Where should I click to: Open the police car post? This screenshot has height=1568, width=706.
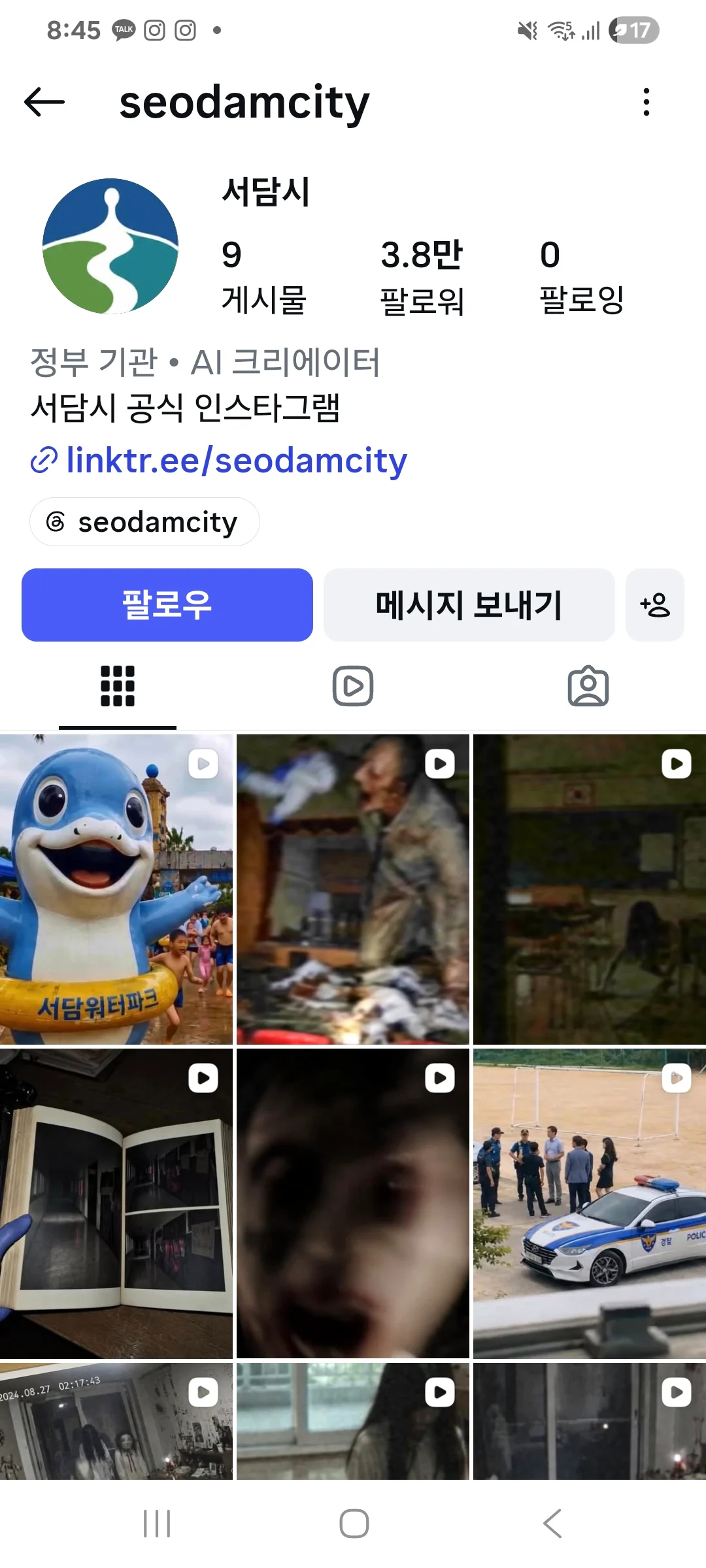[x=590, y=1203]
